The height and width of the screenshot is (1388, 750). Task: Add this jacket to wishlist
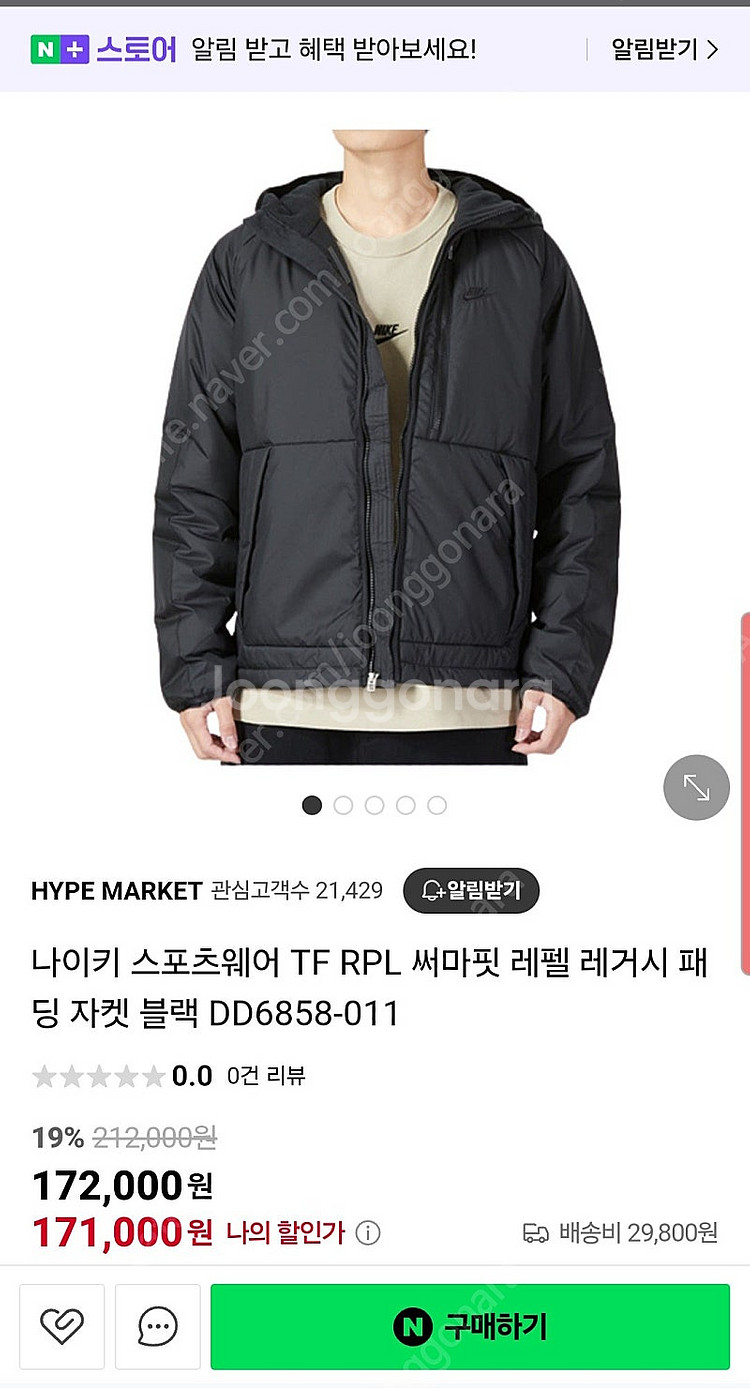62,1327
